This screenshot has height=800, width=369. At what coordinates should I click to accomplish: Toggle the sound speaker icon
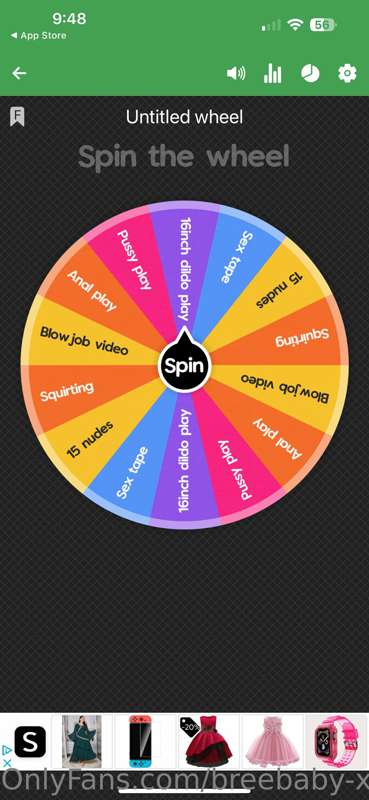pyautogui.click(x=236, y=73)
